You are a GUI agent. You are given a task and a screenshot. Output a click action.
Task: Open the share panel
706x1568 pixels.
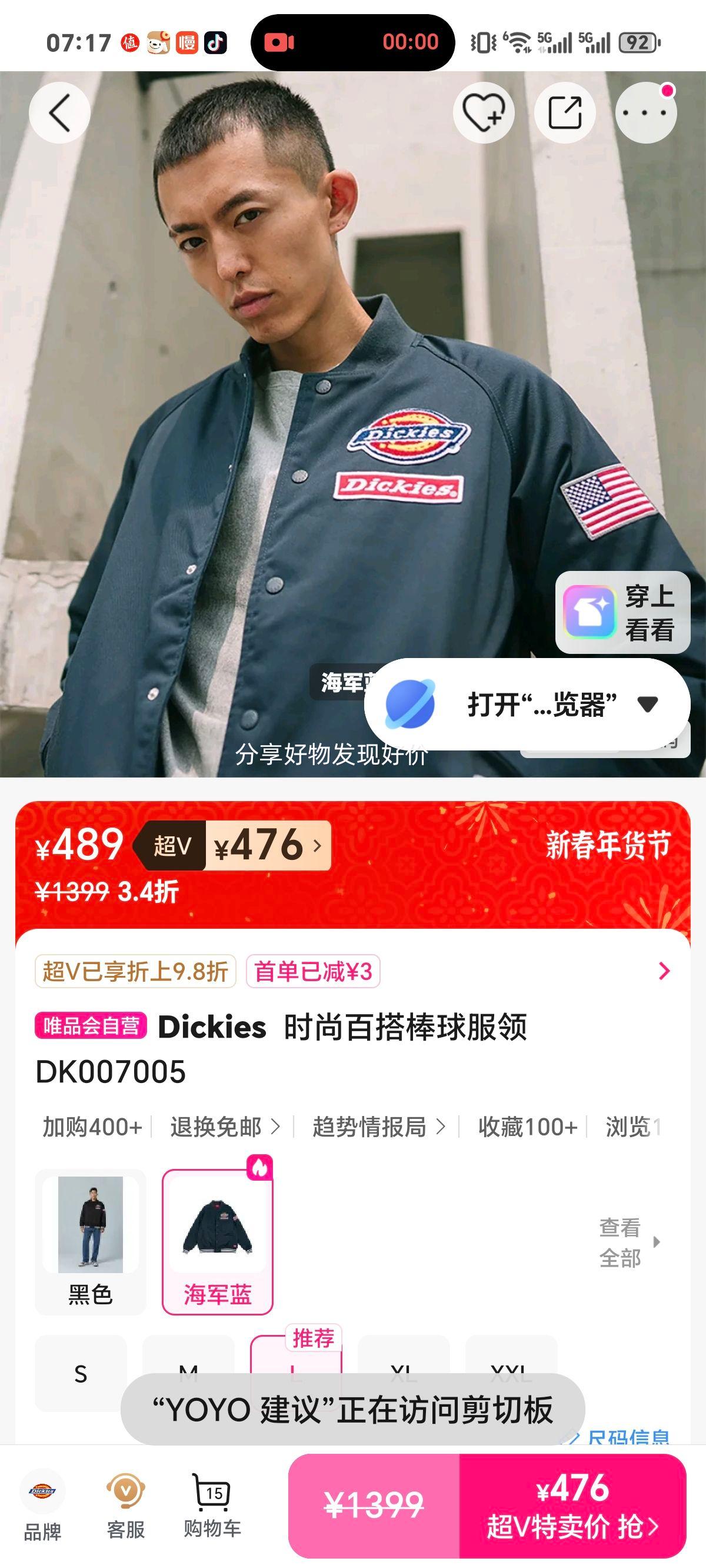click(x=565, y=114)
